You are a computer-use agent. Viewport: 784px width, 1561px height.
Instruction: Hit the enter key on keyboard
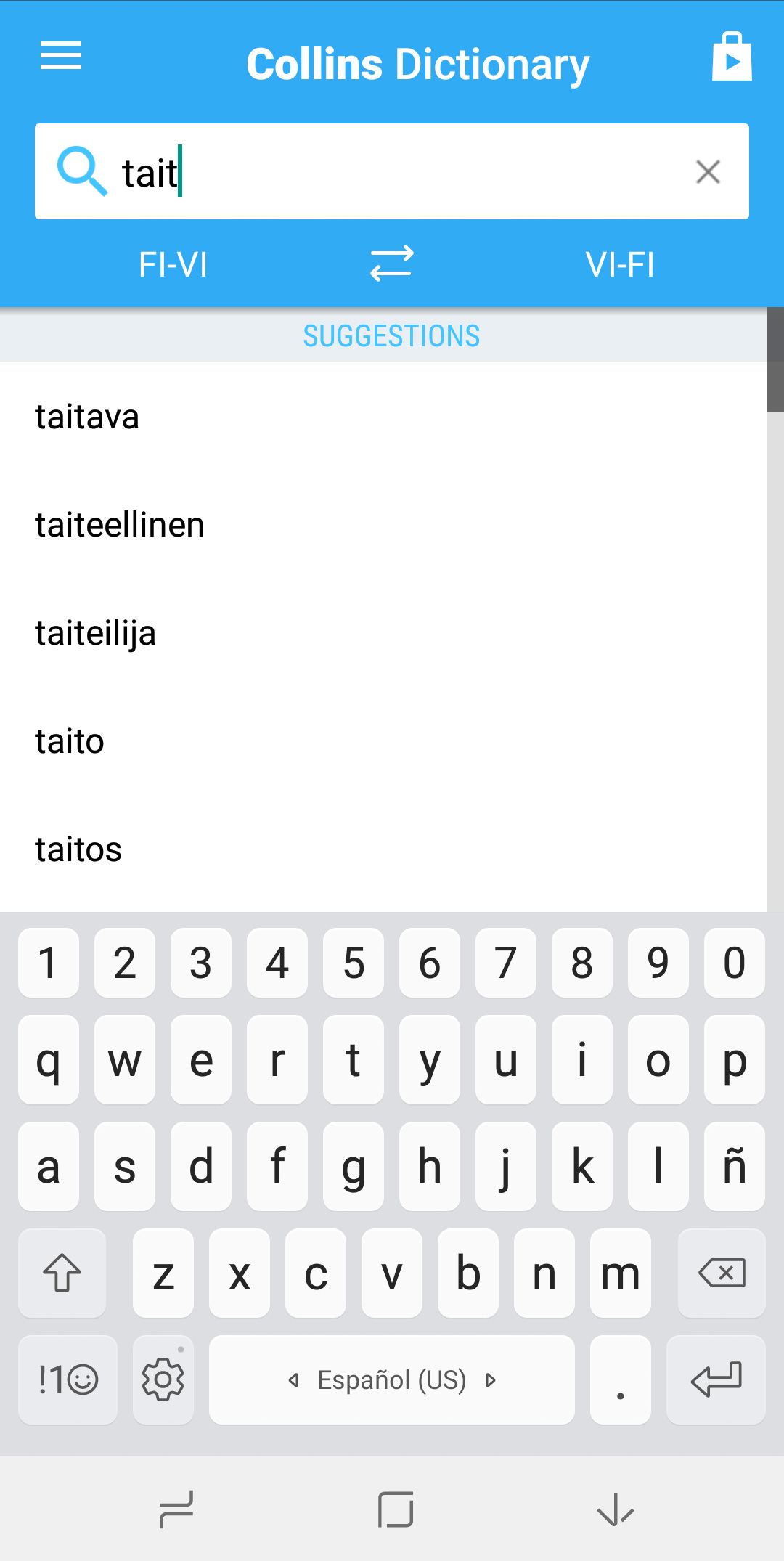point(716,1379)
